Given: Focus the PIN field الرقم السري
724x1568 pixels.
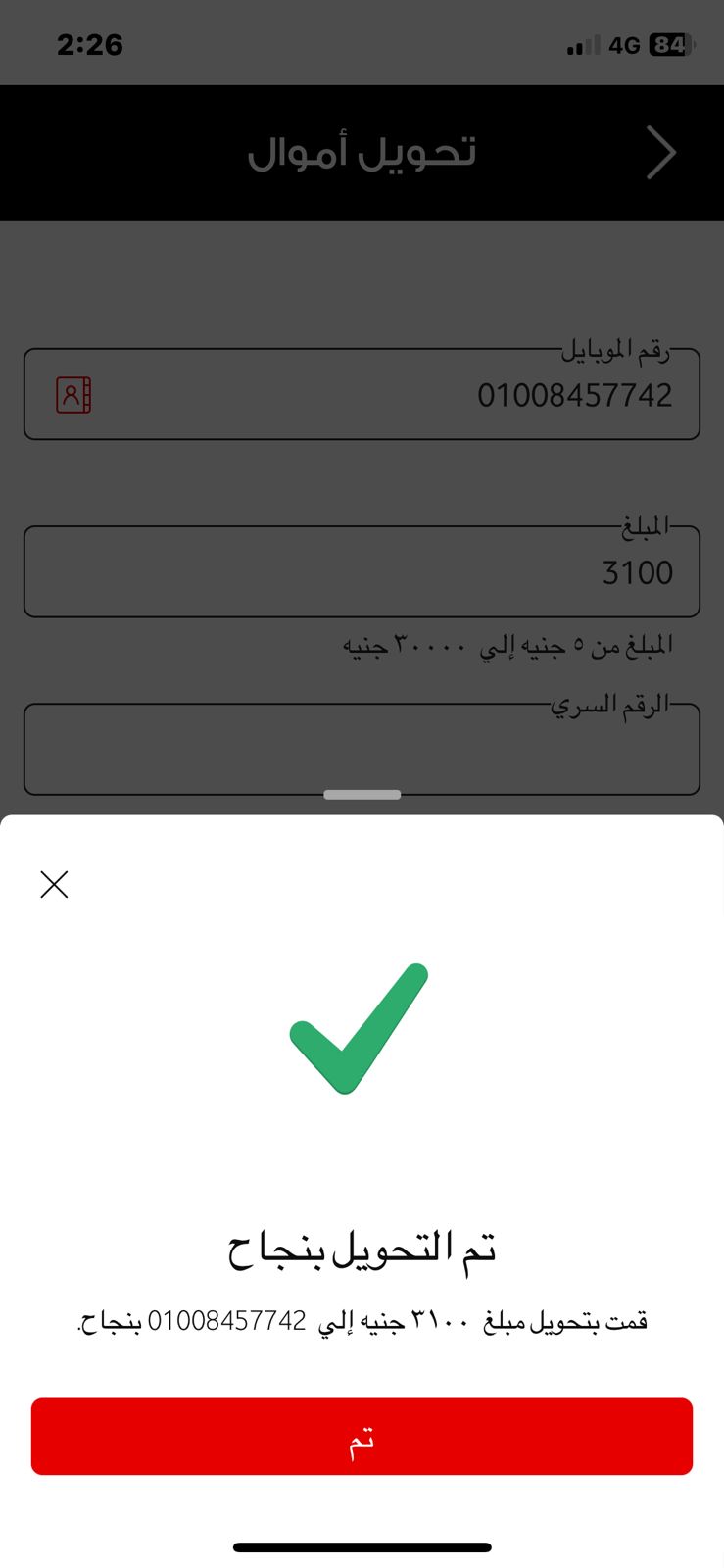Looking at the screenshot, I should (362, 749).
